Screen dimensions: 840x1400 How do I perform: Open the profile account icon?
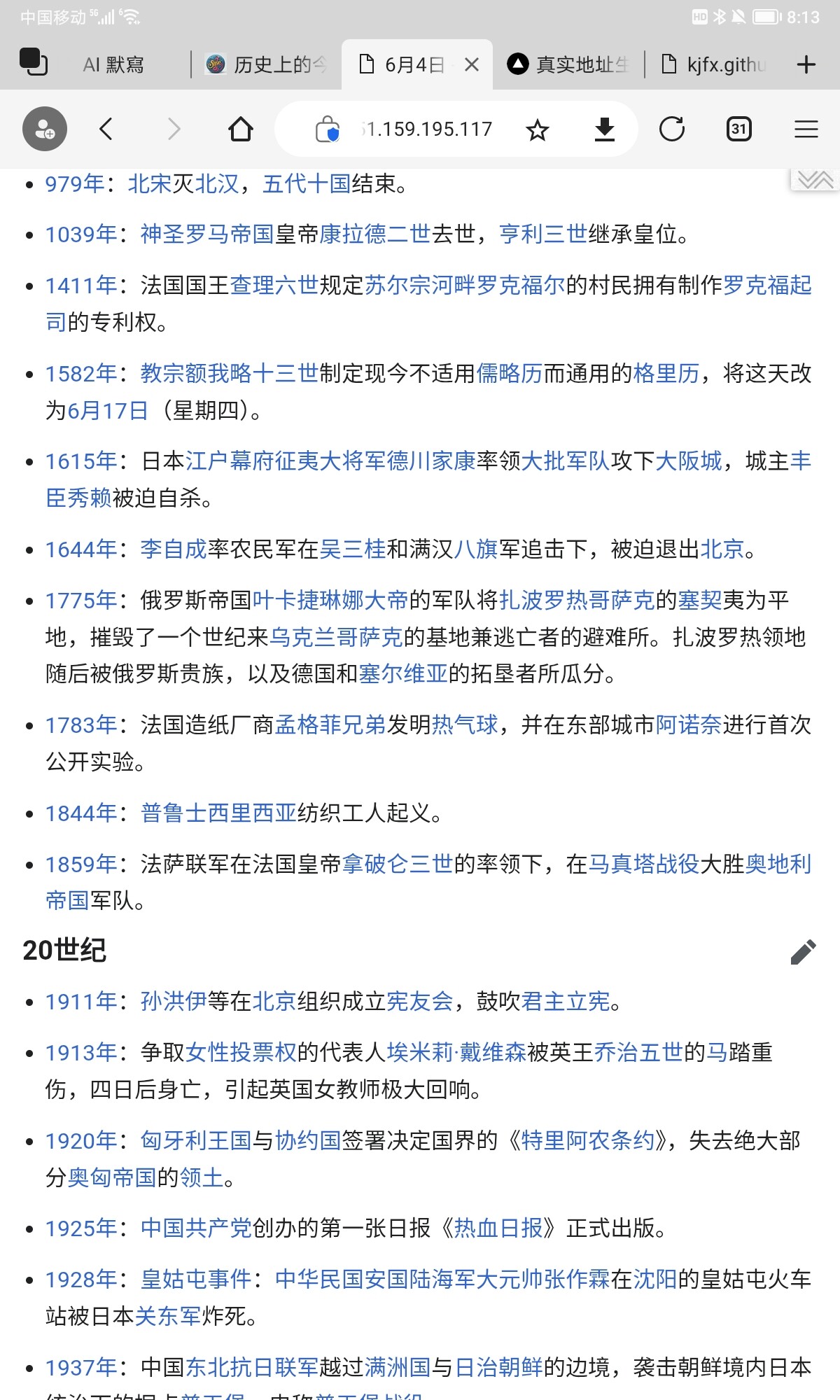coord(45,129)
